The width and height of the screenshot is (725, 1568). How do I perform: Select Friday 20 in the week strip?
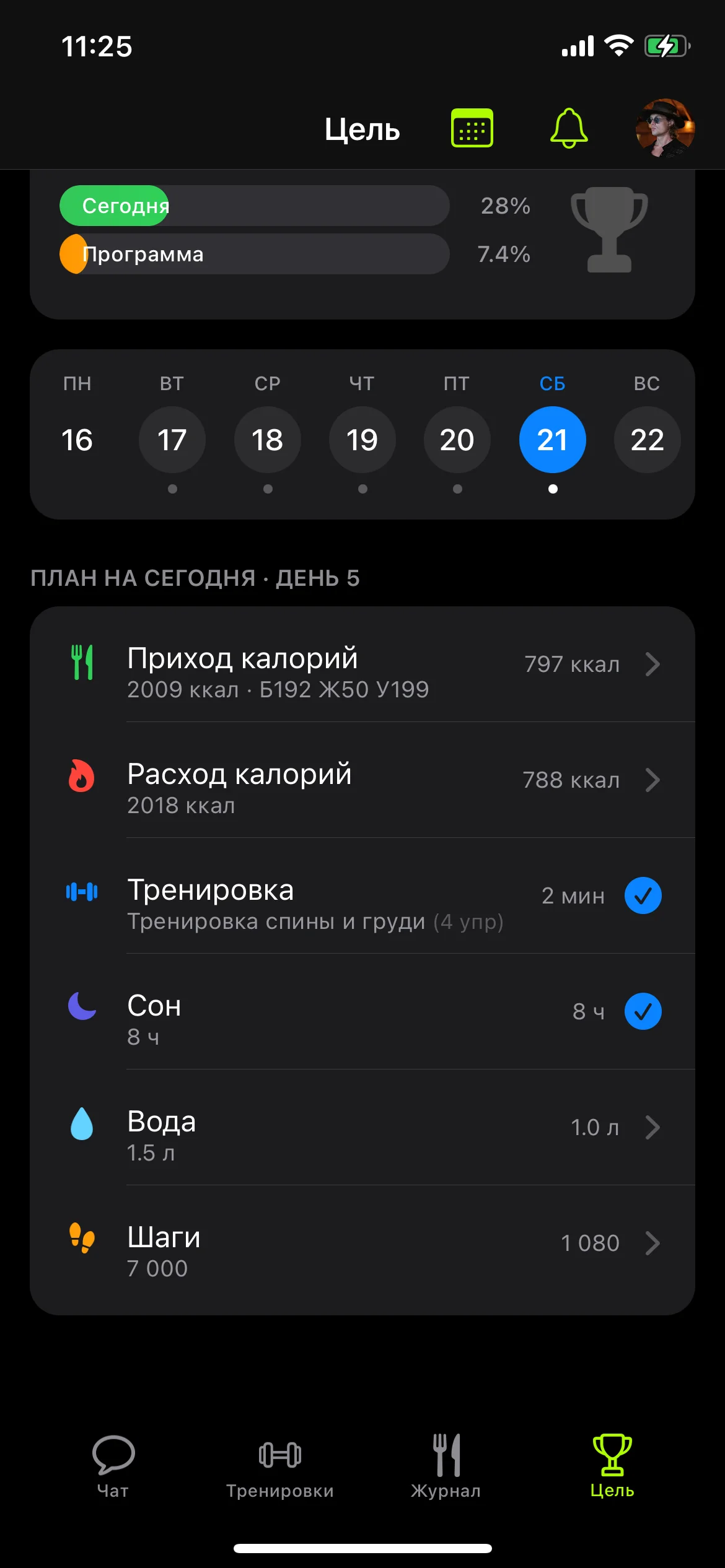(x=457, y=440)
